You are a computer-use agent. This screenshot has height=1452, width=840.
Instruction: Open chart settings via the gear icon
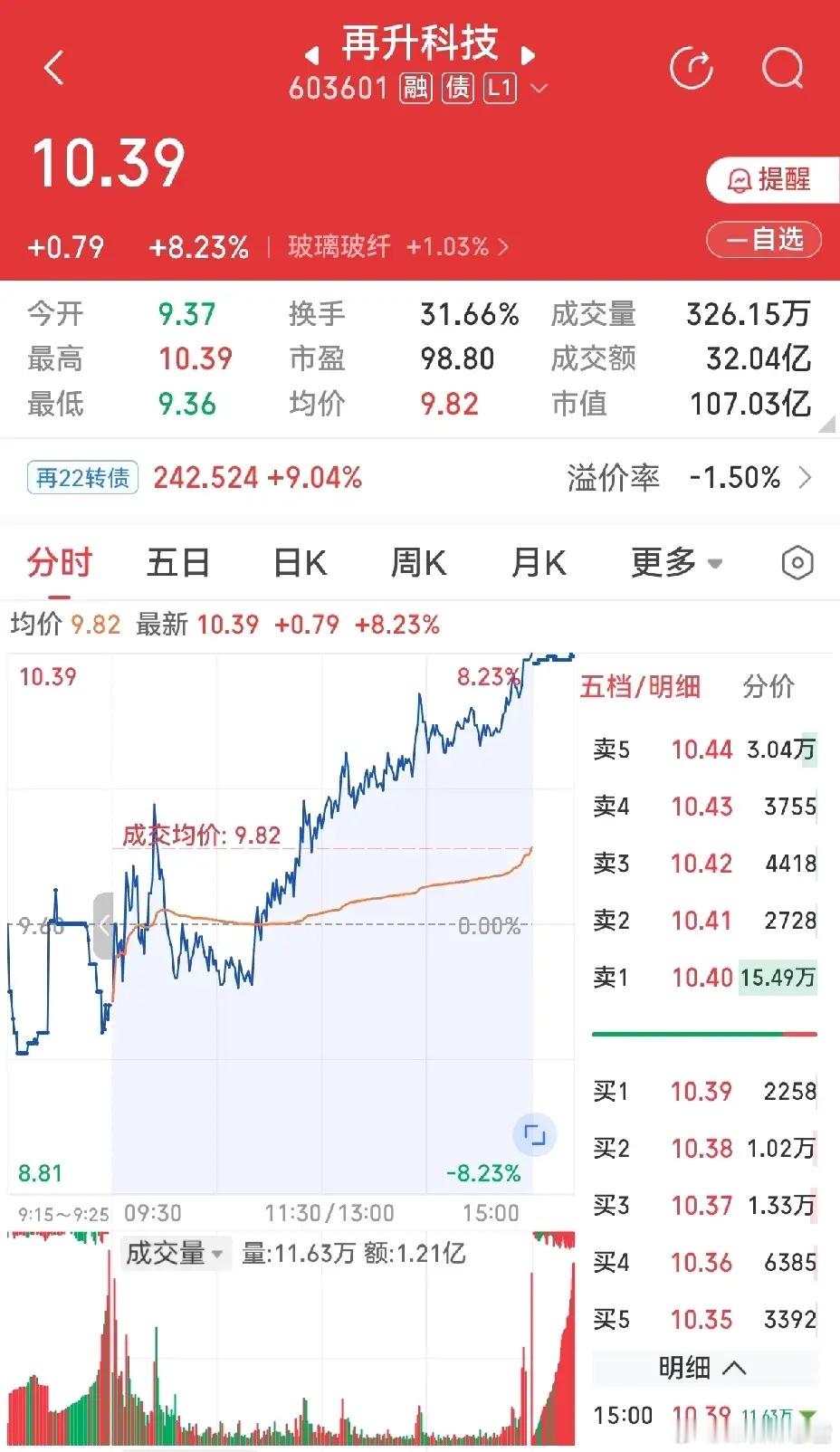796,562
